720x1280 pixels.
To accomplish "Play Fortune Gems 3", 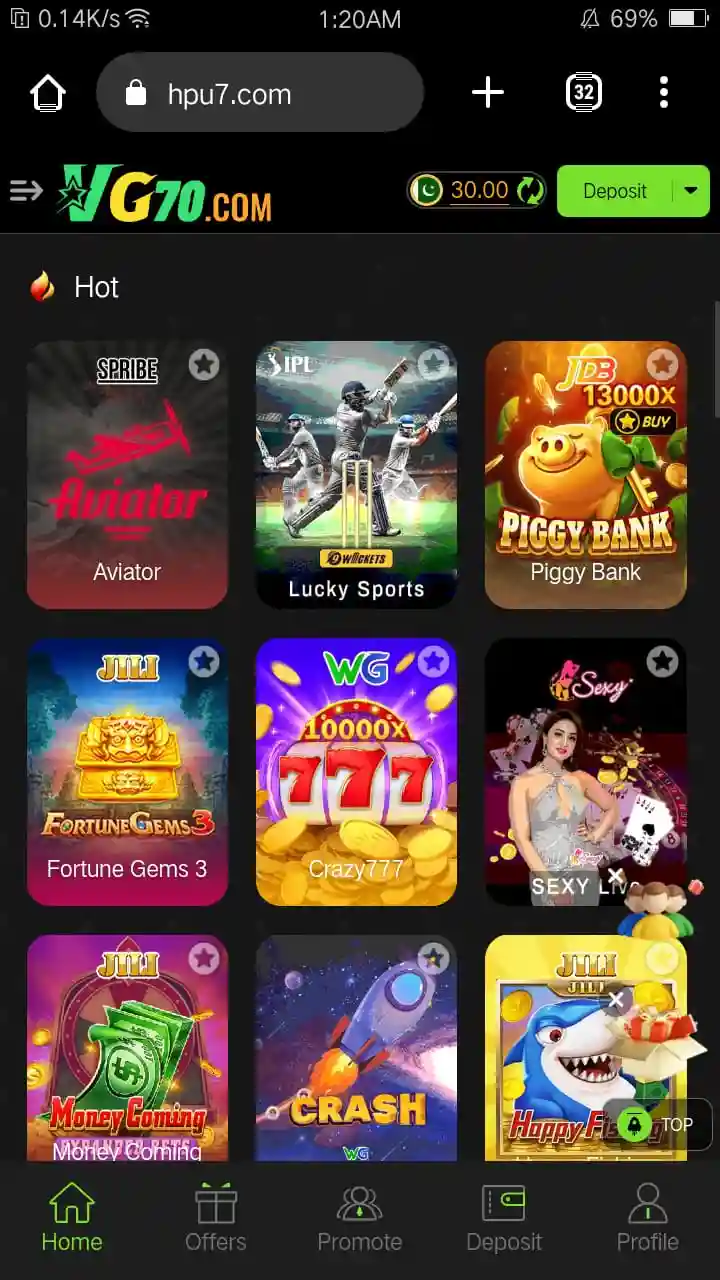I will 127,772.
